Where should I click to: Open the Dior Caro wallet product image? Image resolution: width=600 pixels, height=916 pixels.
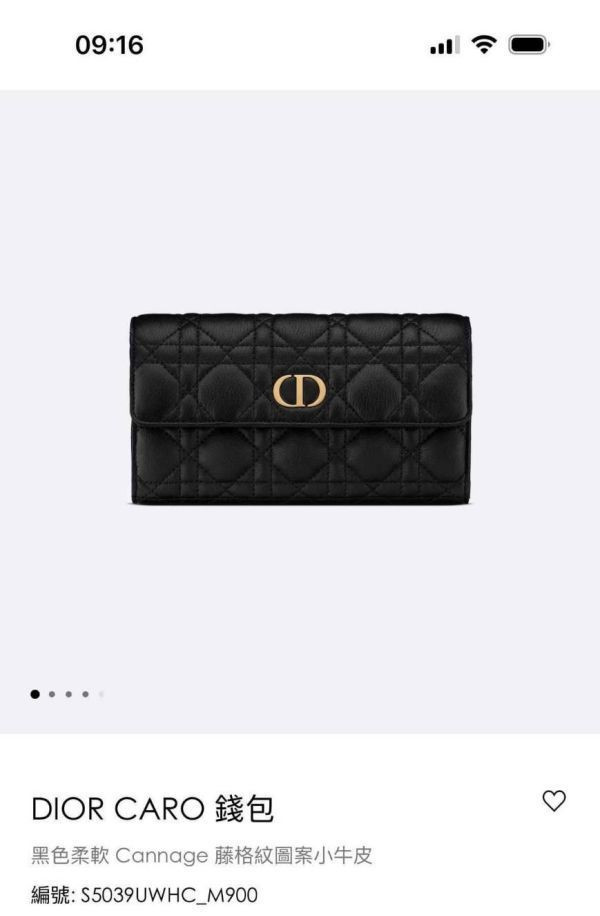pyautogui.click(x=300, y=409)
